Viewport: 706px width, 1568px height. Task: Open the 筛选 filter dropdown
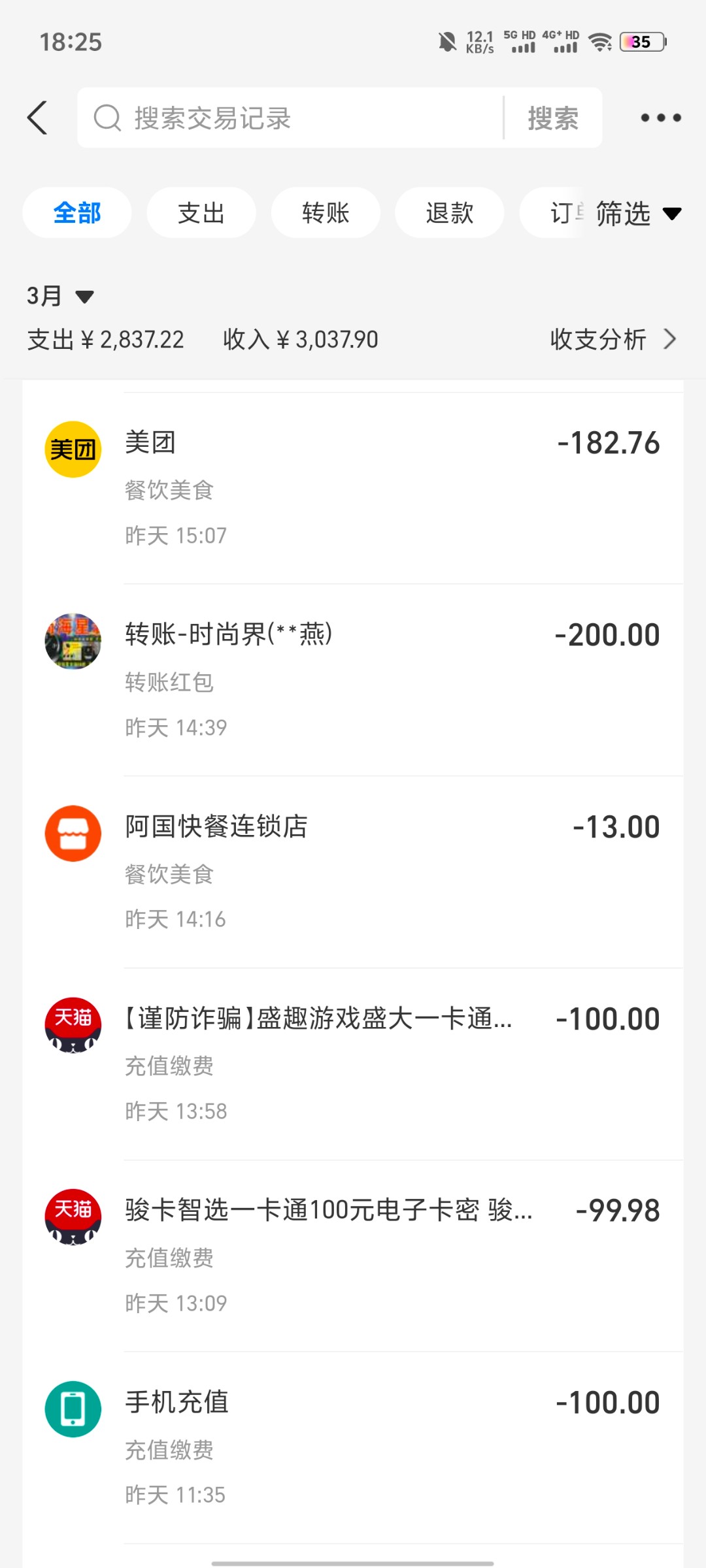[x=637, y=214]
